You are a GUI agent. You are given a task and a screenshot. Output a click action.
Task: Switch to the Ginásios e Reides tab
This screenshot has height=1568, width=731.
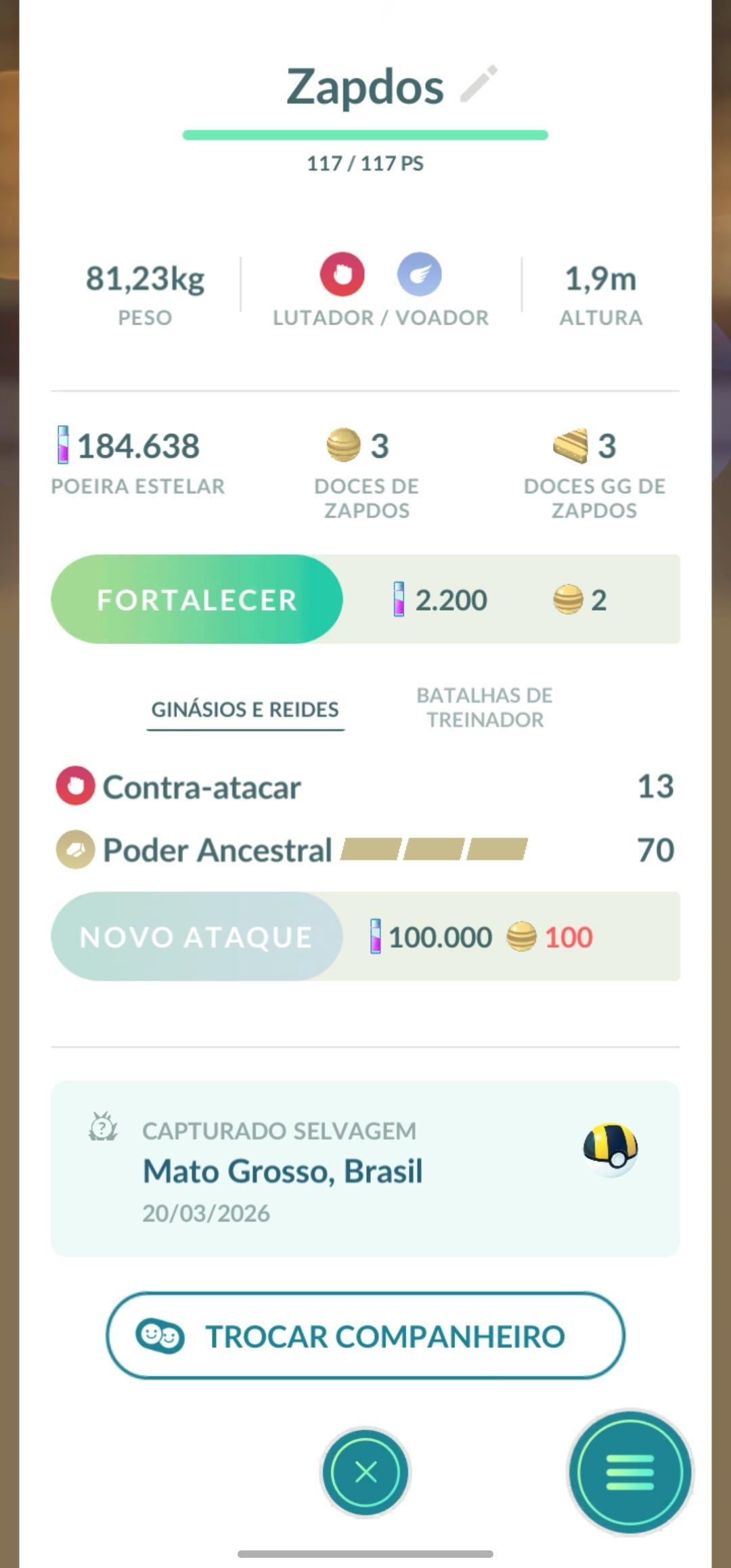[x=245, y=710]
